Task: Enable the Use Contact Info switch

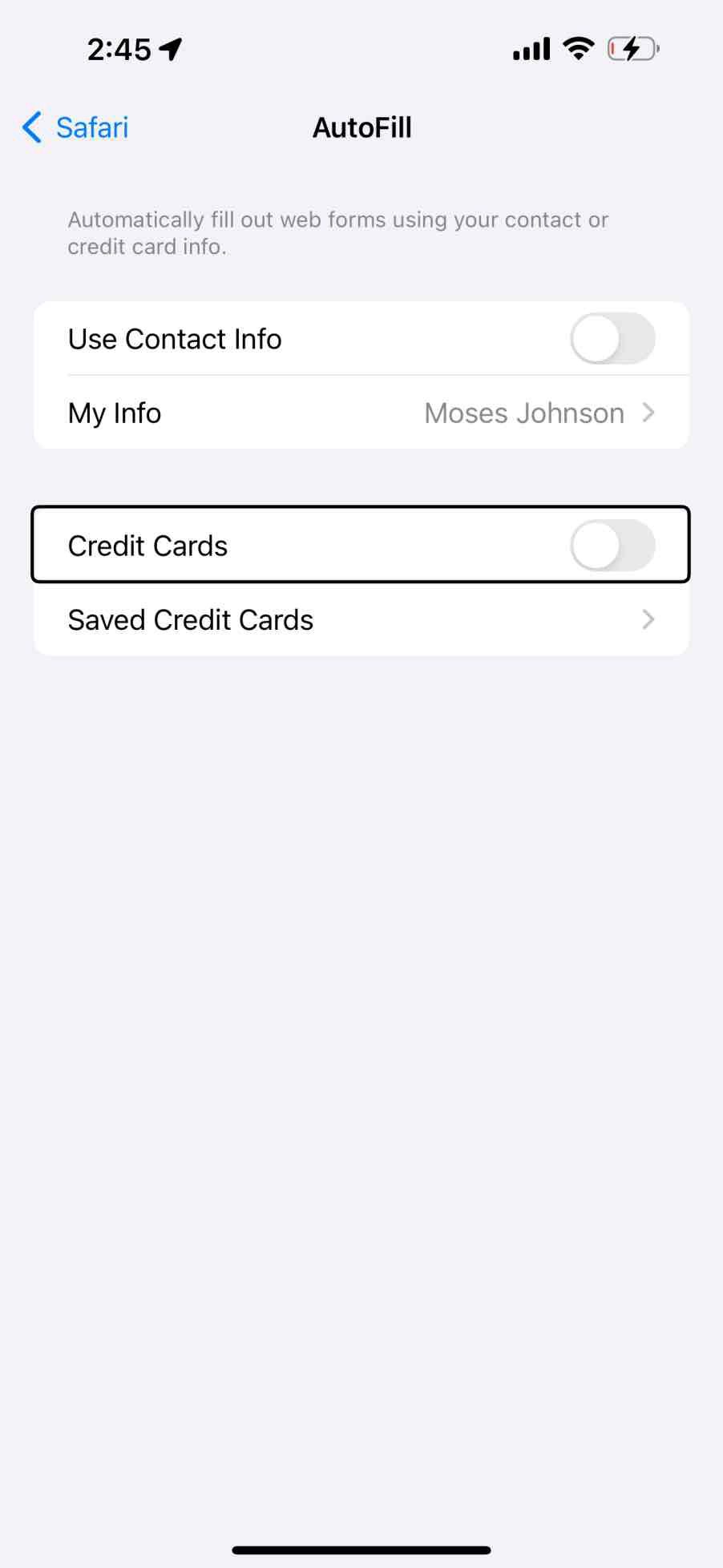Action: (613, 339)
